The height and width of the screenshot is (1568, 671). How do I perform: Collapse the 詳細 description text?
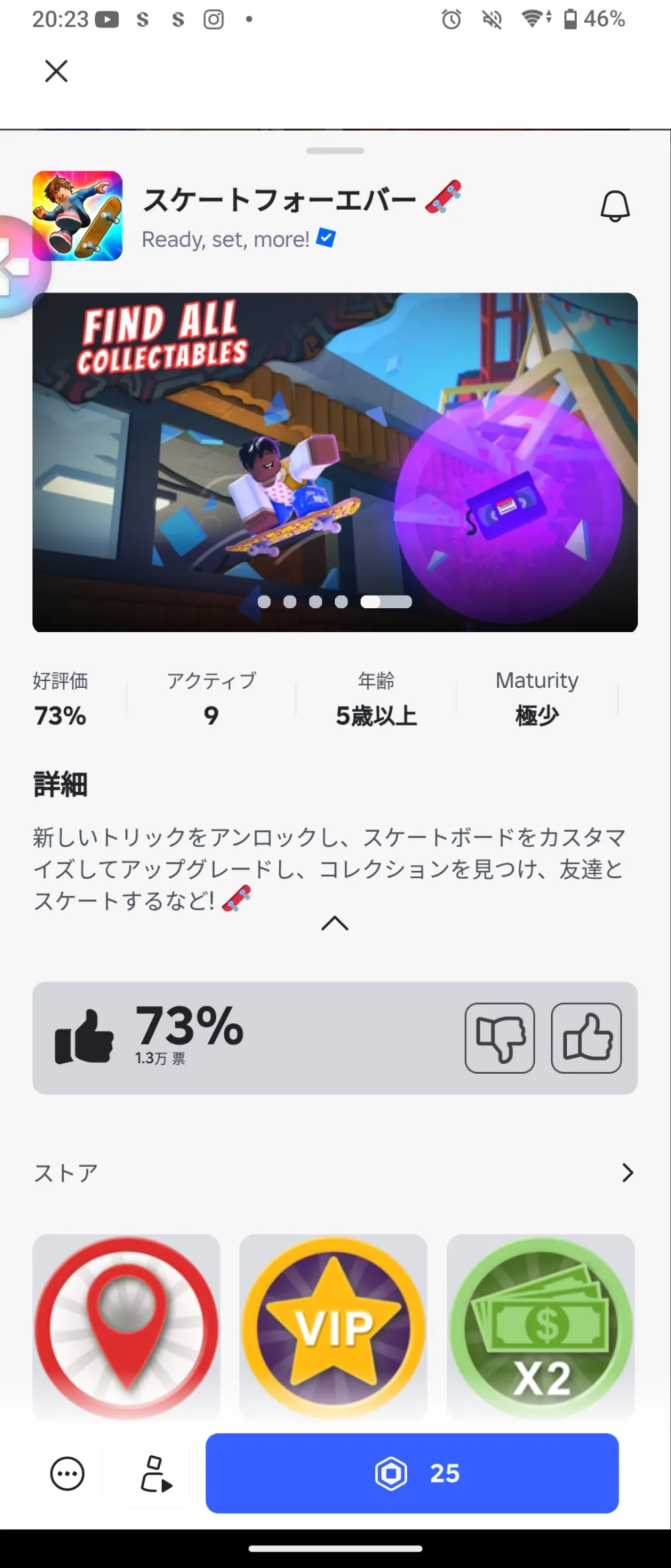click(x=335, y=923)
